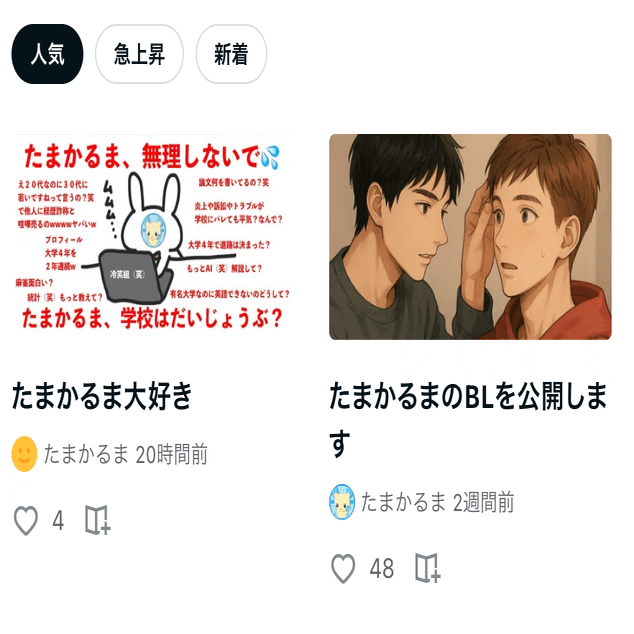Open the たまかるま大好き article thumbnail
The width and height of the screenshot is (634, 634).
tap(152, 236)
